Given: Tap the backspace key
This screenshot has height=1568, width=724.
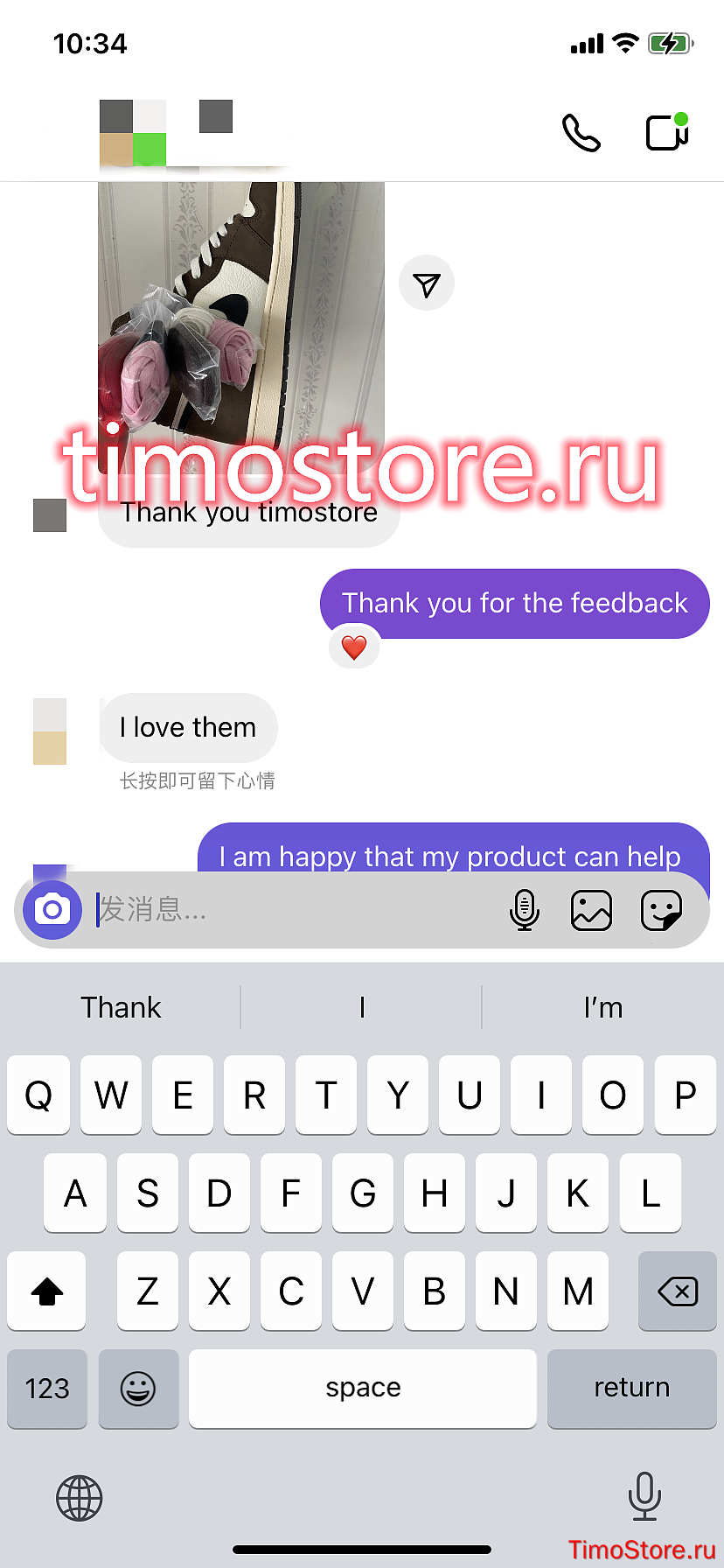Looking at the screenshot, I should point(678,1291).
